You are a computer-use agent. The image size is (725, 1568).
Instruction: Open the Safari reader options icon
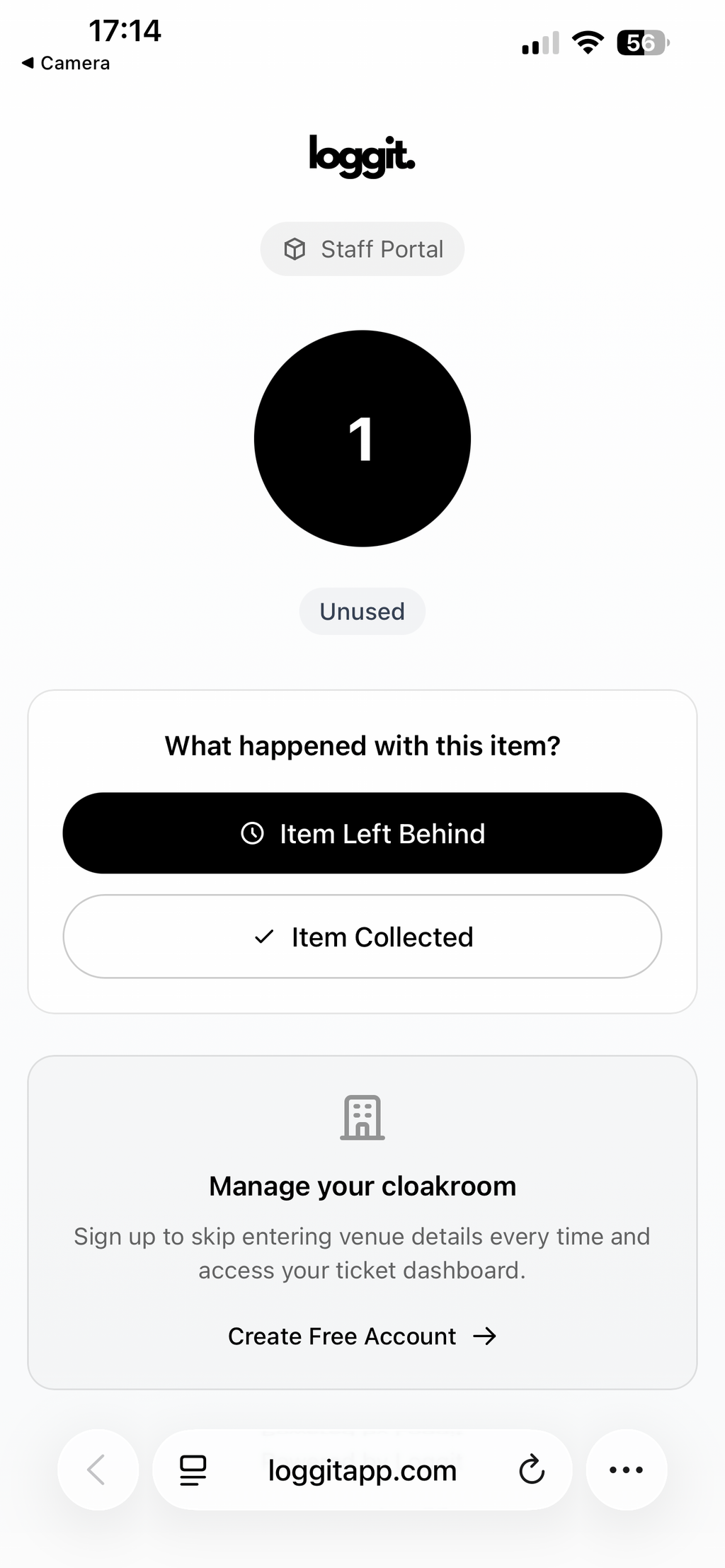[x=192, y=1470]
